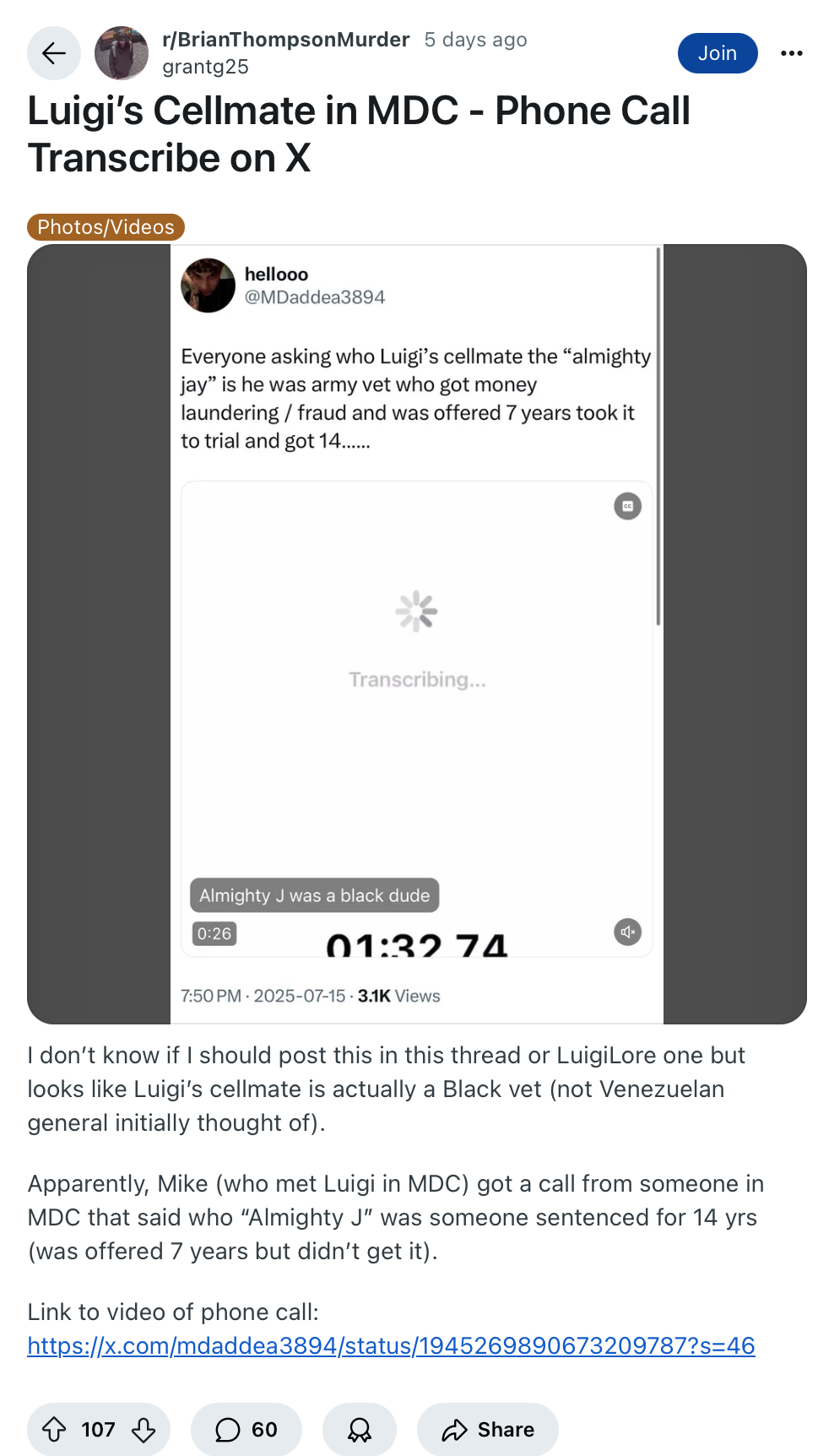Open the r/BrianThompsonMurder subreddit avatar
Image resolution: width=818 pixels, height=1456 pixels.
(122, 53)
